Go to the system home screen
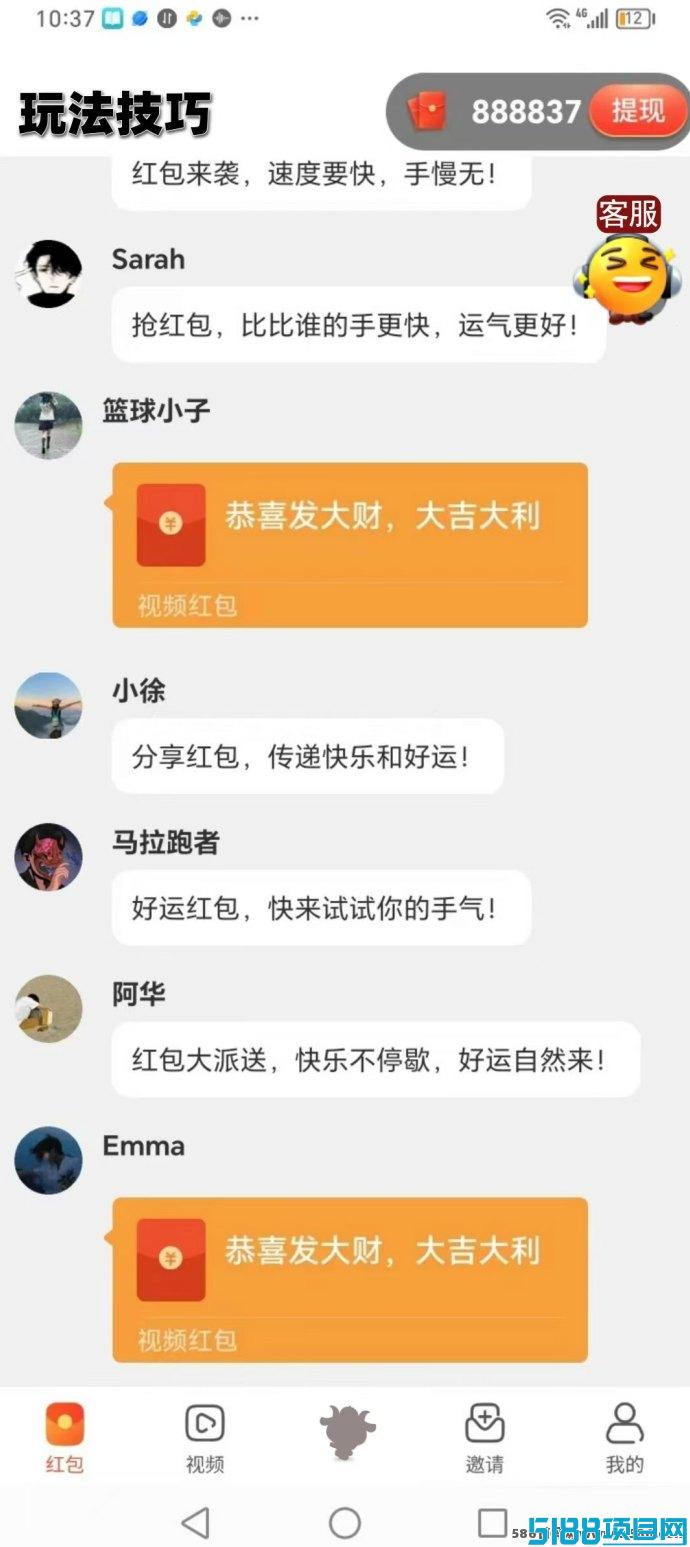This screenshot has width=690, height=1547. pos(345,1522)
